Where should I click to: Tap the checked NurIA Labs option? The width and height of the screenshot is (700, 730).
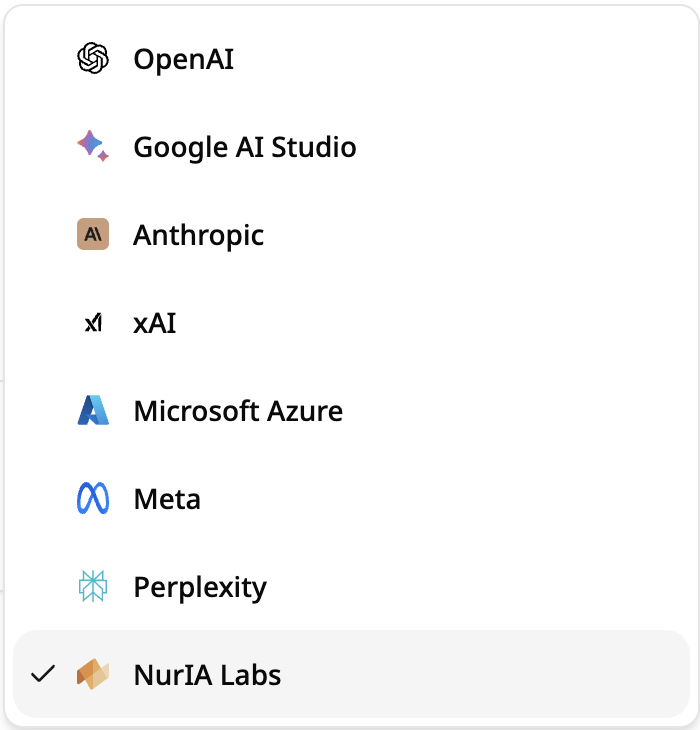tap(207, 675)
